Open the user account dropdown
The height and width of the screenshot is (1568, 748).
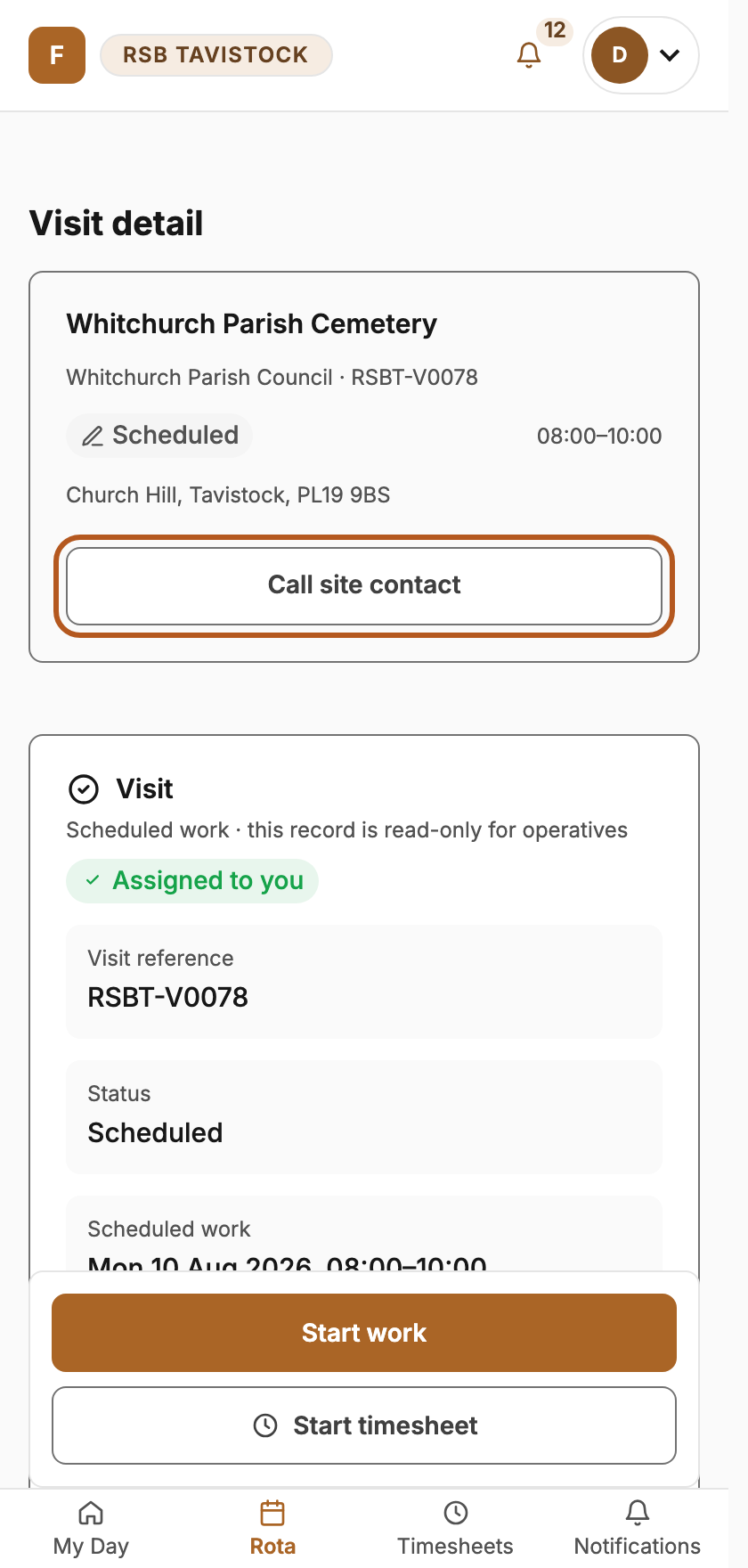(x=641, y=55)
